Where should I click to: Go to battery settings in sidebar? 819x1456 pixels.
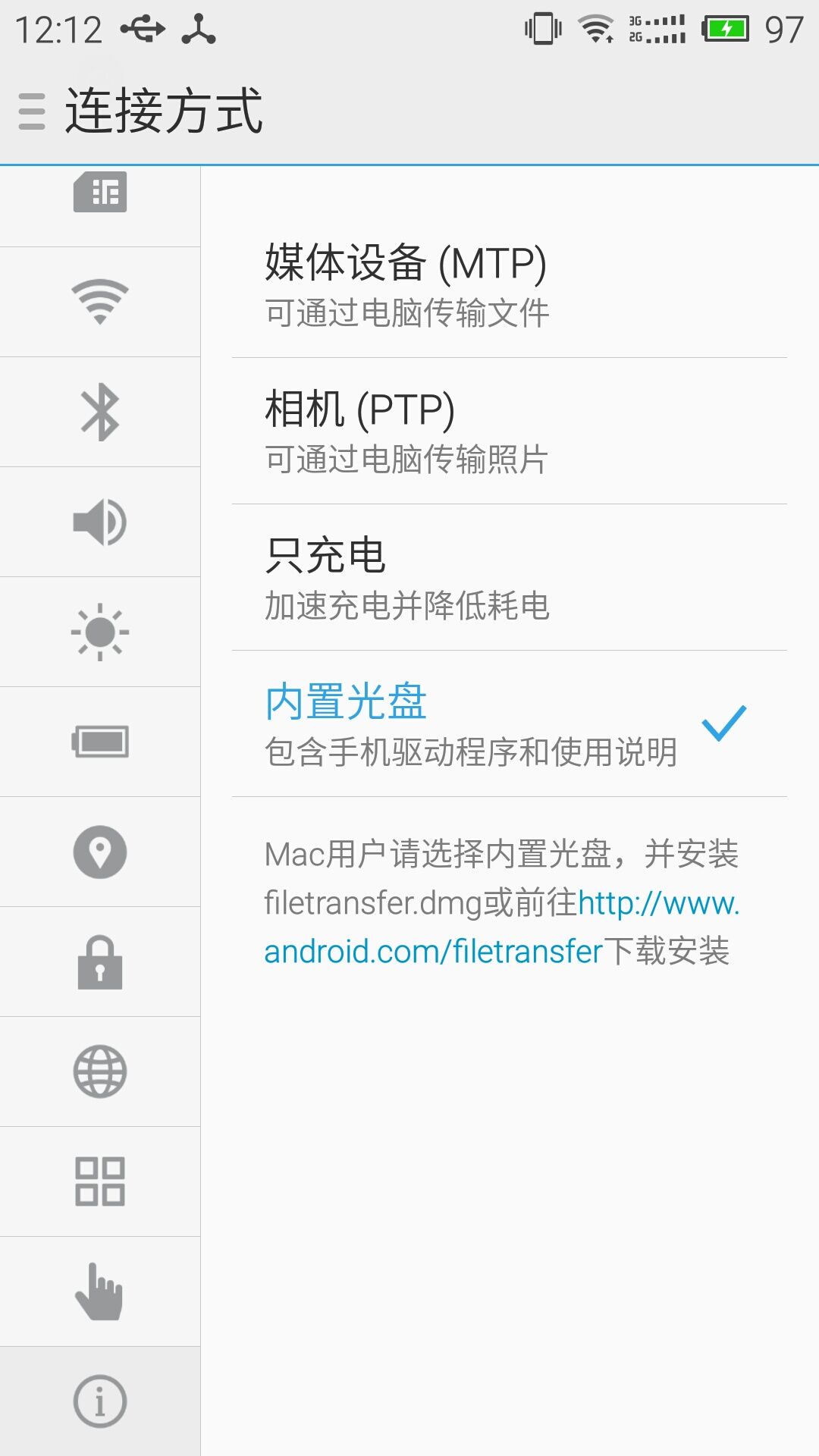coord(100,742)
